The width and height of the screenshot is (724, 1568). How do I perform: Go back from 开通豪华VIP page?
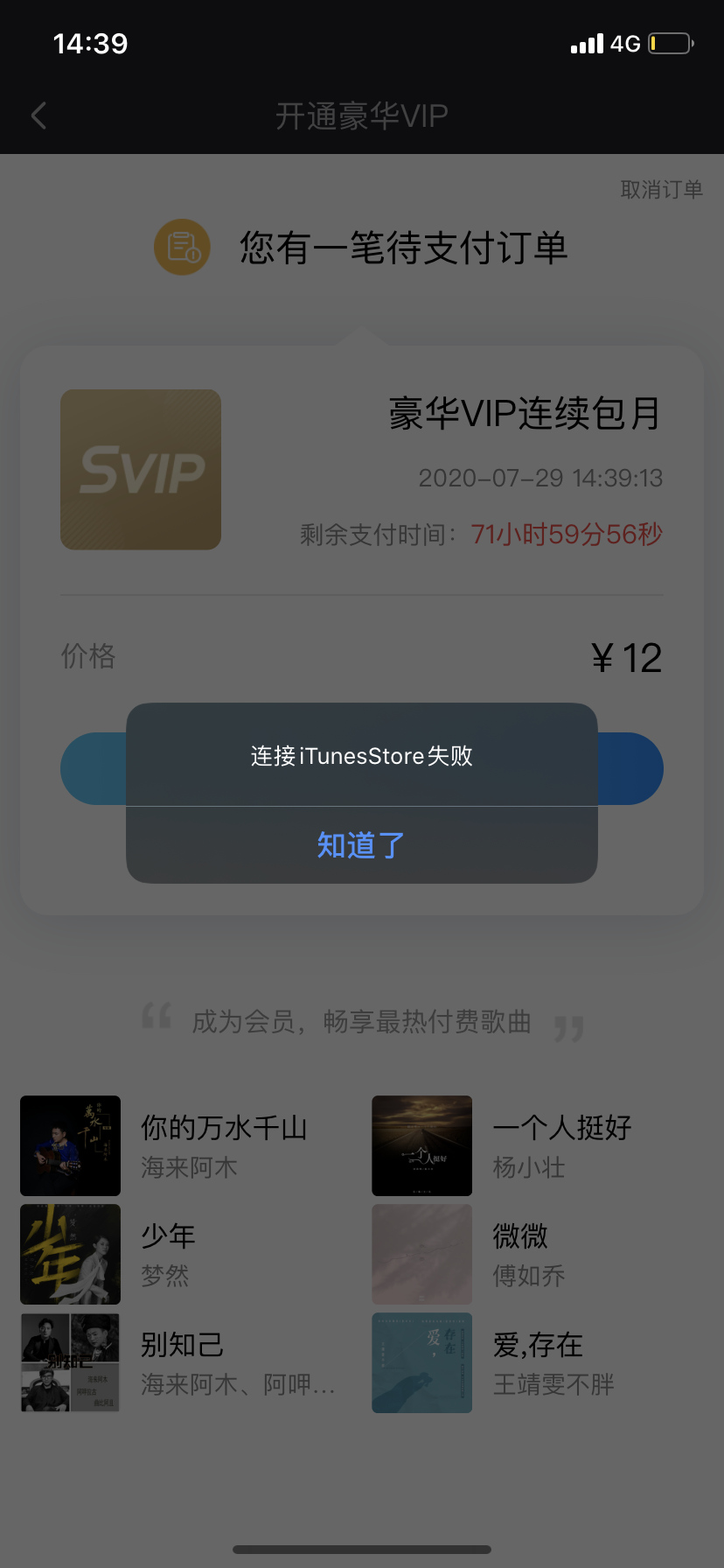pyautogui.click(x=38, y=115)
